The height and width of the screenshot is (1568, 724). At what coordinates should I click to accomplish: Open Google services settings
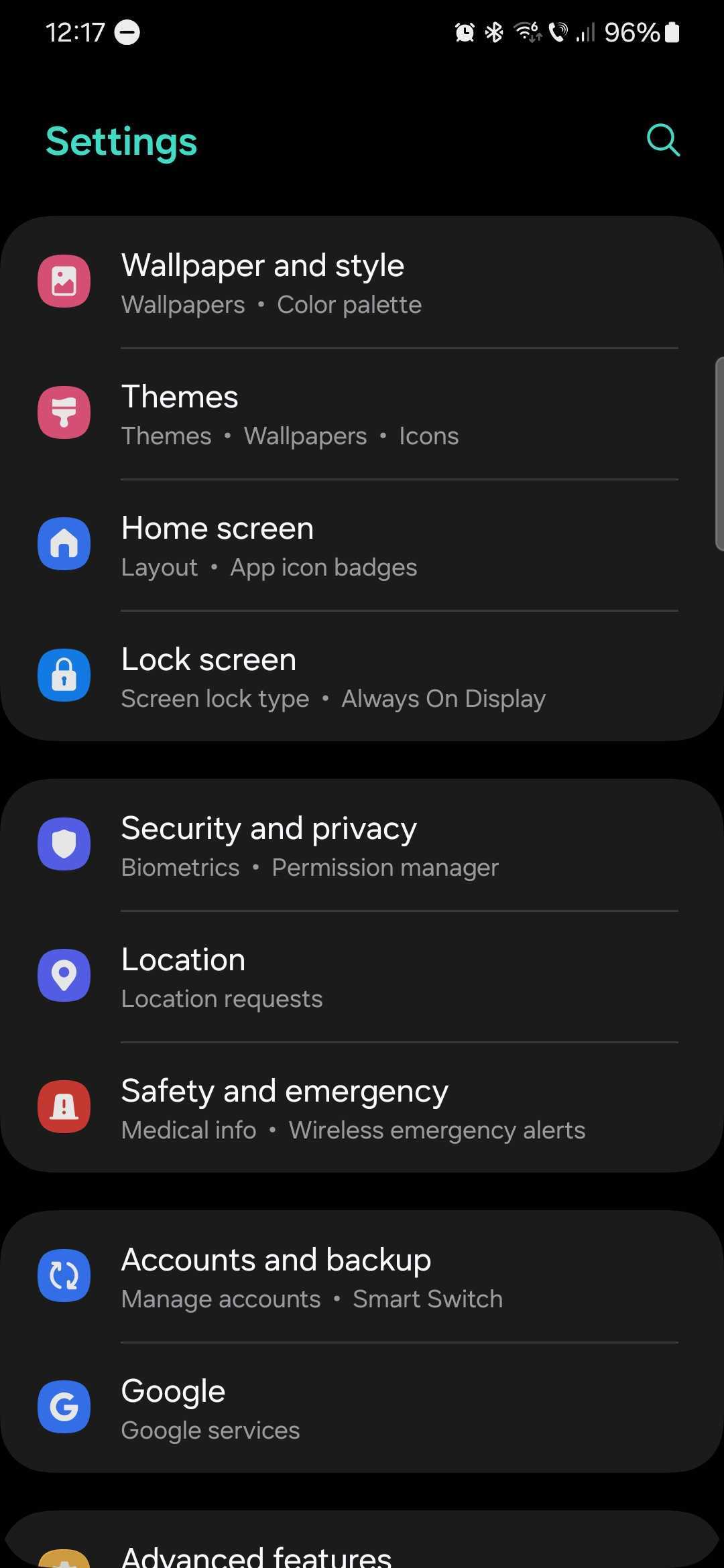point(362,1408)
